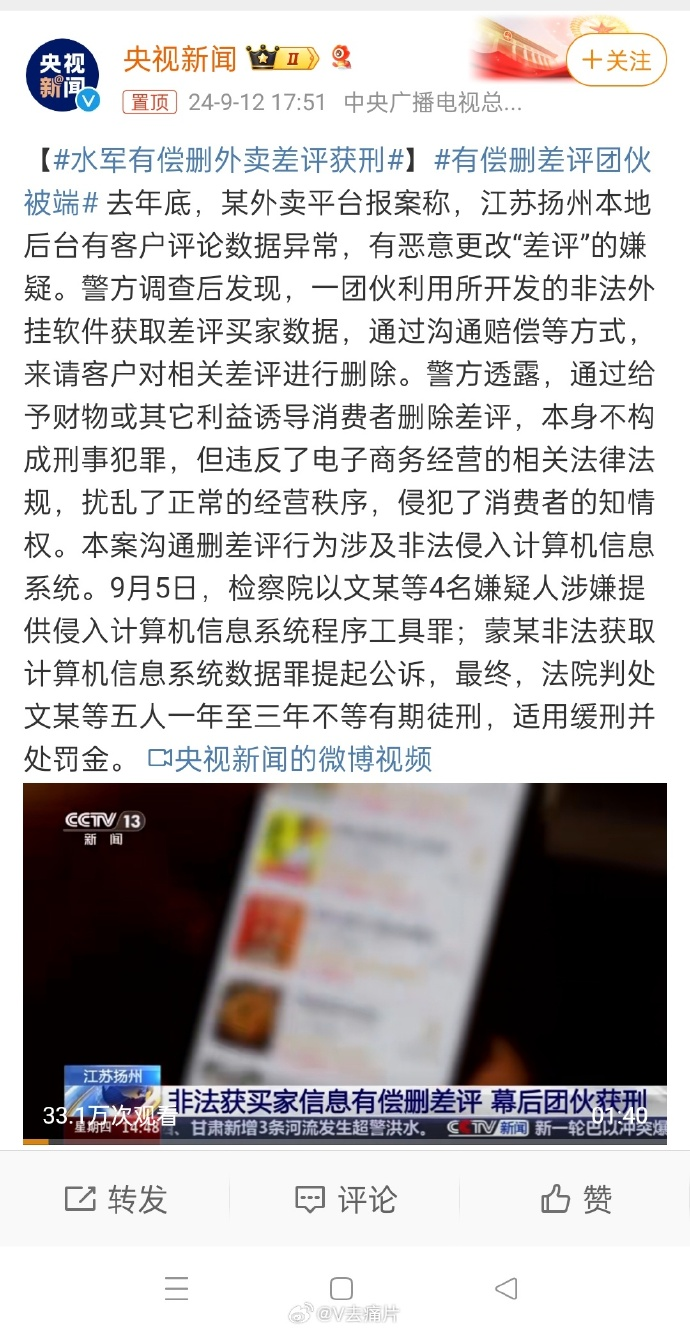Open the 央视新闻 account name
The width and height of the screenshot is (690, 1330).
click(180, 59)
